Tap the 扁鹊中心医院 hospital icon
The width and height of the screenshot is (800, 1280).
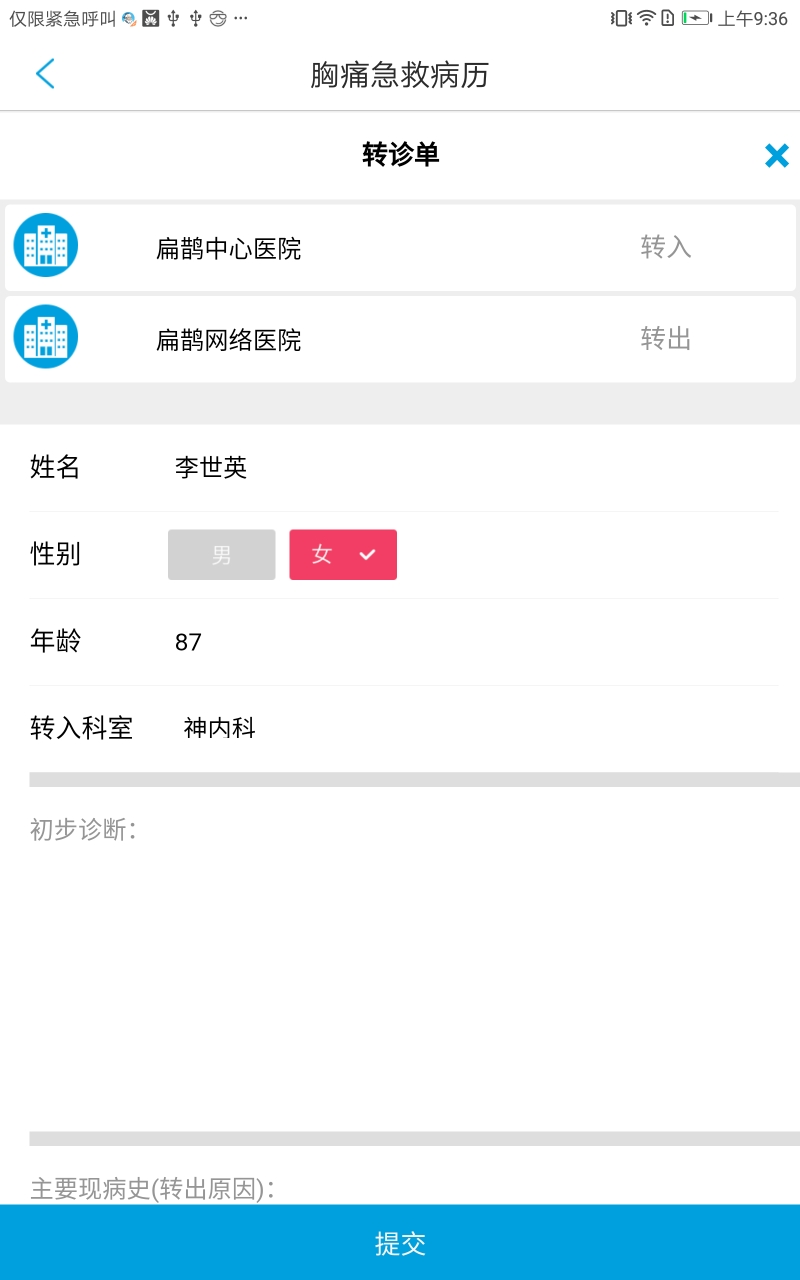pyautogui.click(x=44, y=245)
